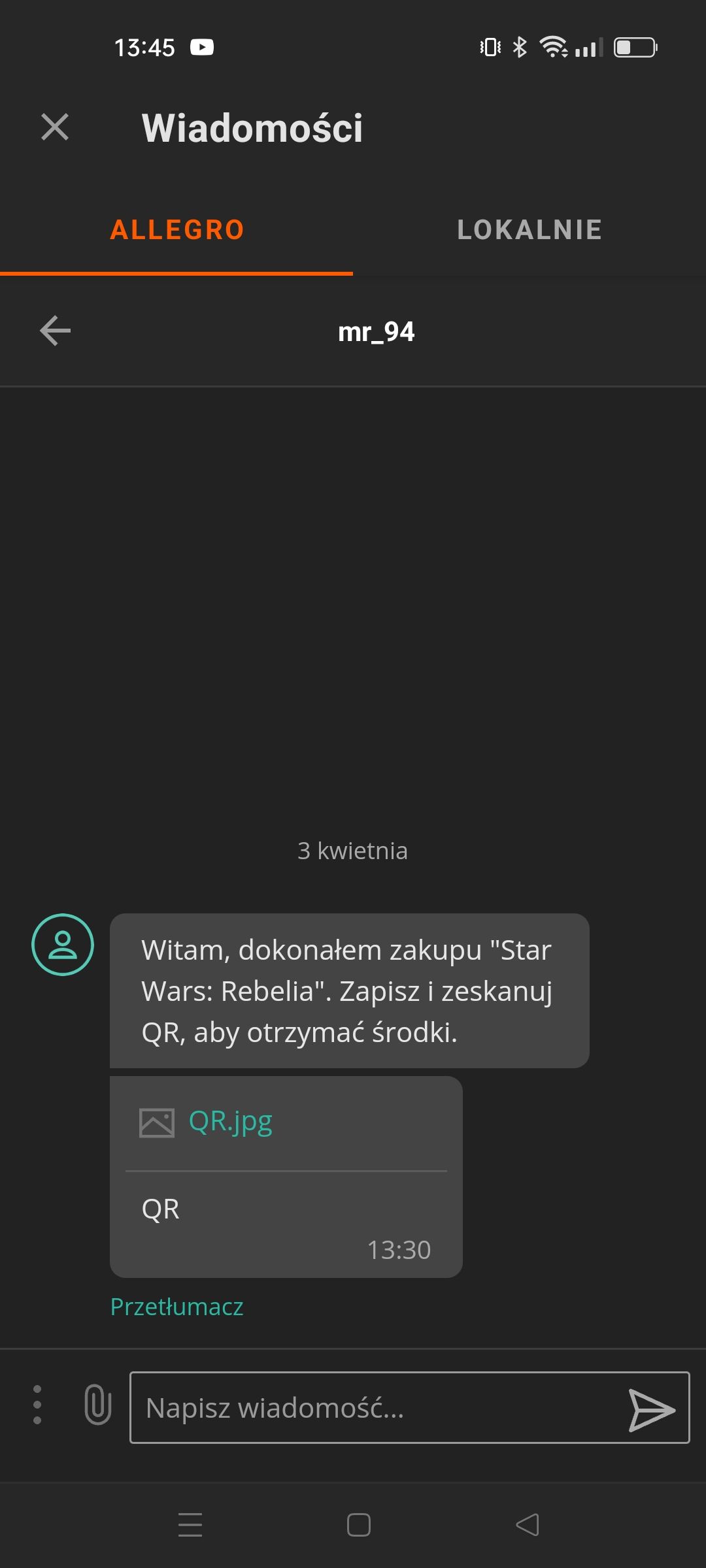Open the three-dot options menu
This screenshot has width=706, height=1568.
pyautogui.click(x=37, y=1405)
